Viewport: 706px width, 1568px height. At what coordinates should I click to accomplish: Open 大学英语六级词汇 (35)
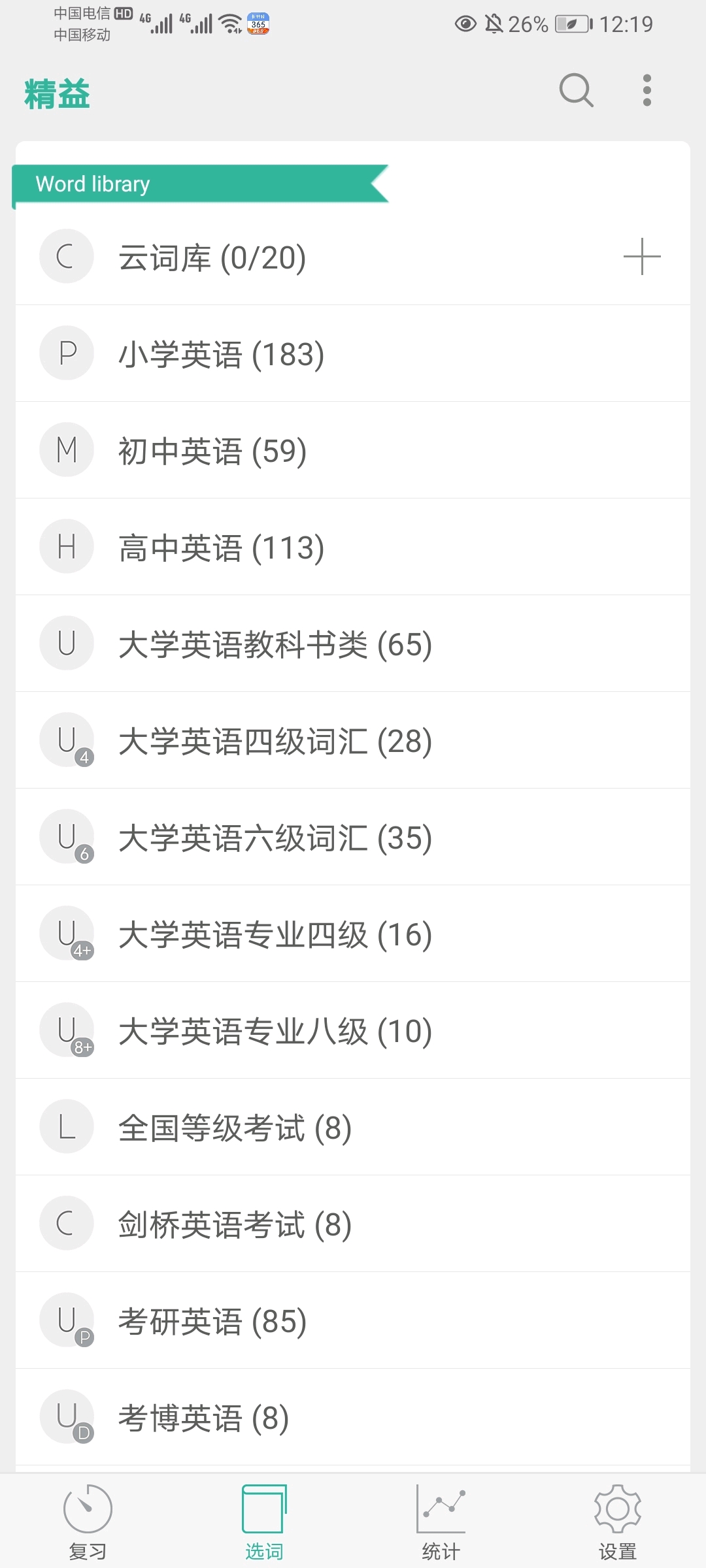(x=275, y=838)
